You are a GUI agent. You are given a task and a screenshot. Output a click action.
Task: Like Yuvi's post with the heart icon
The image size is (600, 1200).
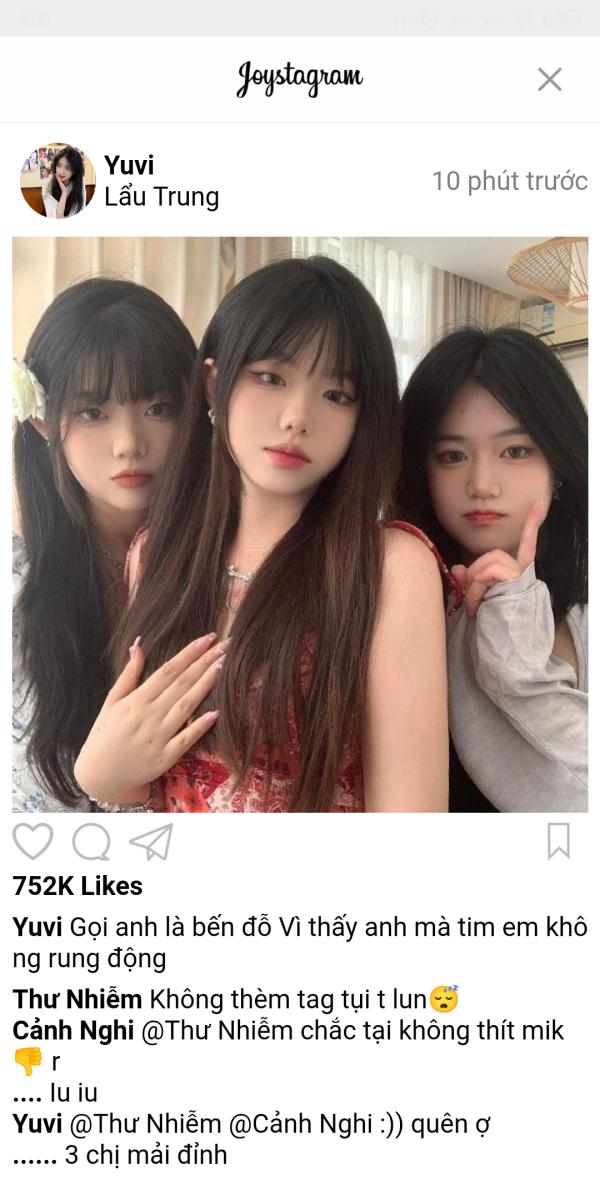click(32, 841)
